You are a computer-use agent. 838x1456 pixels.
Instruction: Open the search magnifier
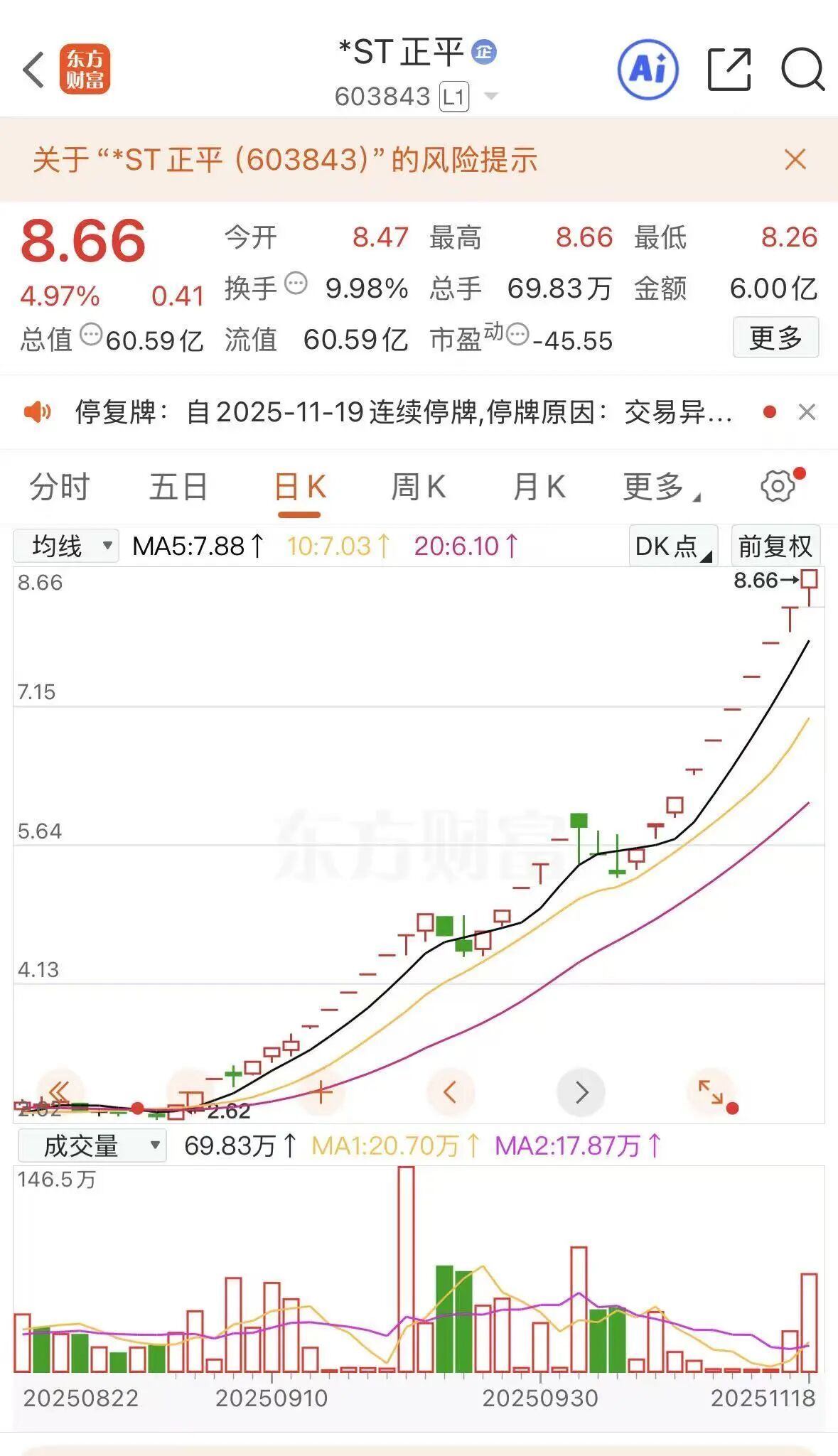(x=802, y=70)
